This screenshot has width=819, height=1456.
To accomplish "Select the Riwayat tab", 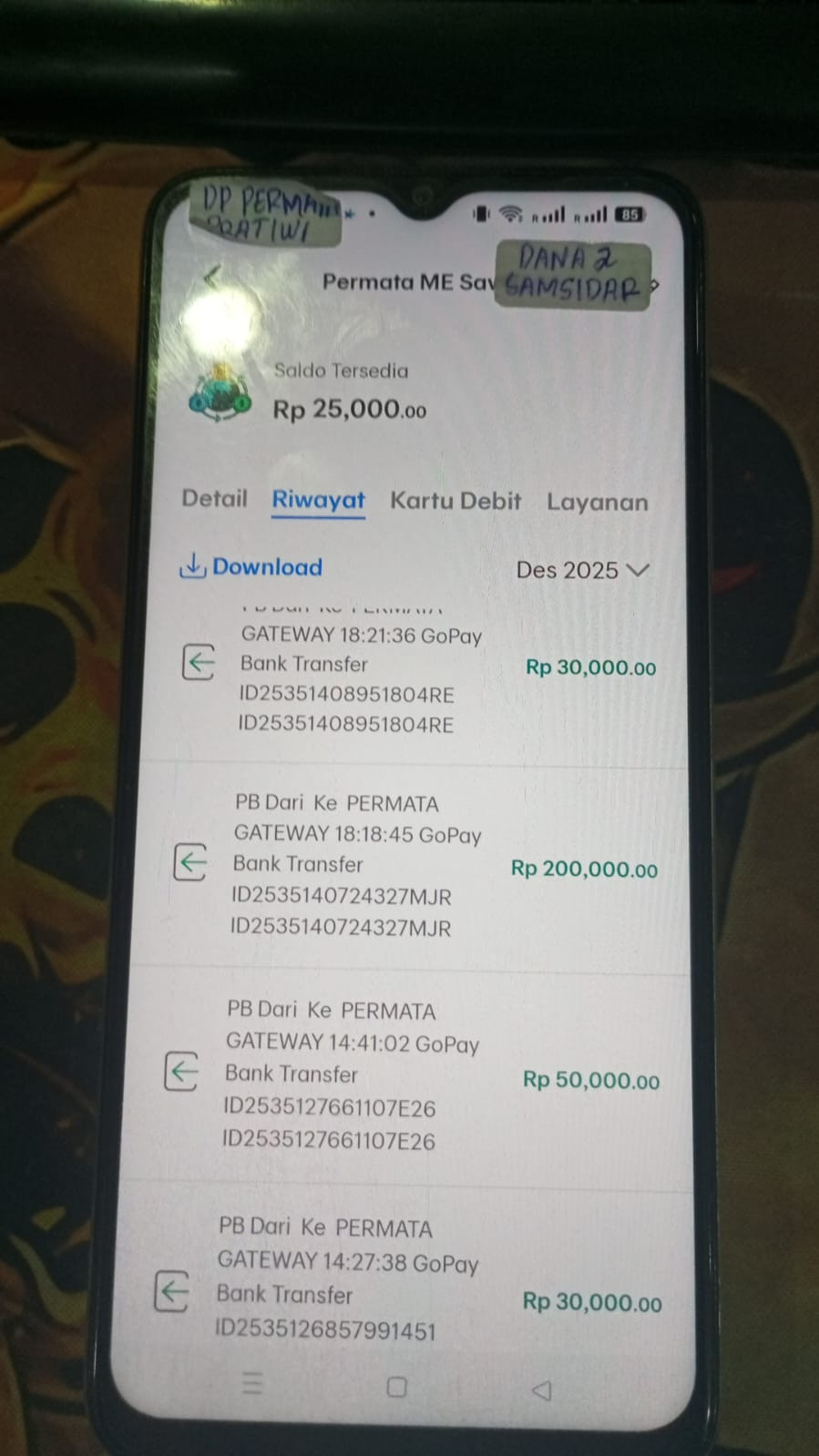I will pos(318,500).
